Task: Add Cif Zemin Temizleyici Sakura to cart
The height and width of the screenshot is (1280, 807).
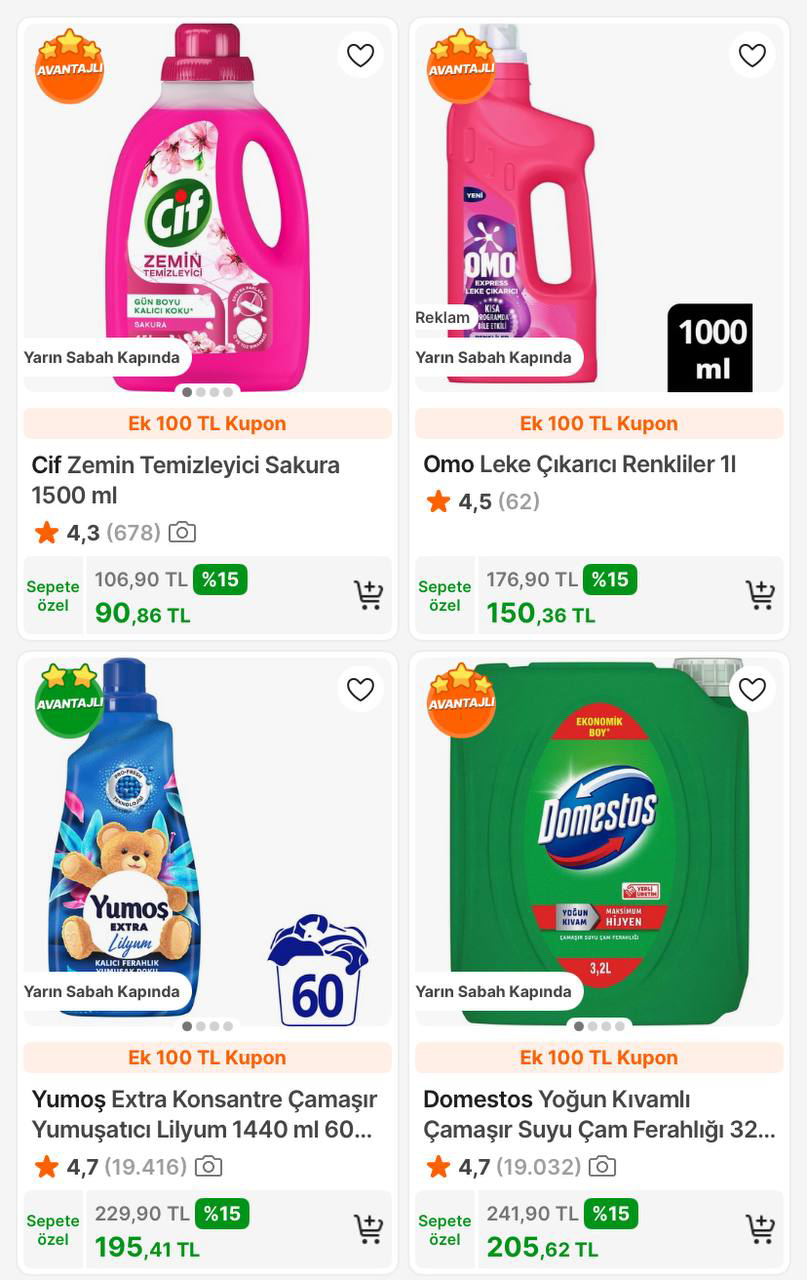Action: [x=369, y=595]
